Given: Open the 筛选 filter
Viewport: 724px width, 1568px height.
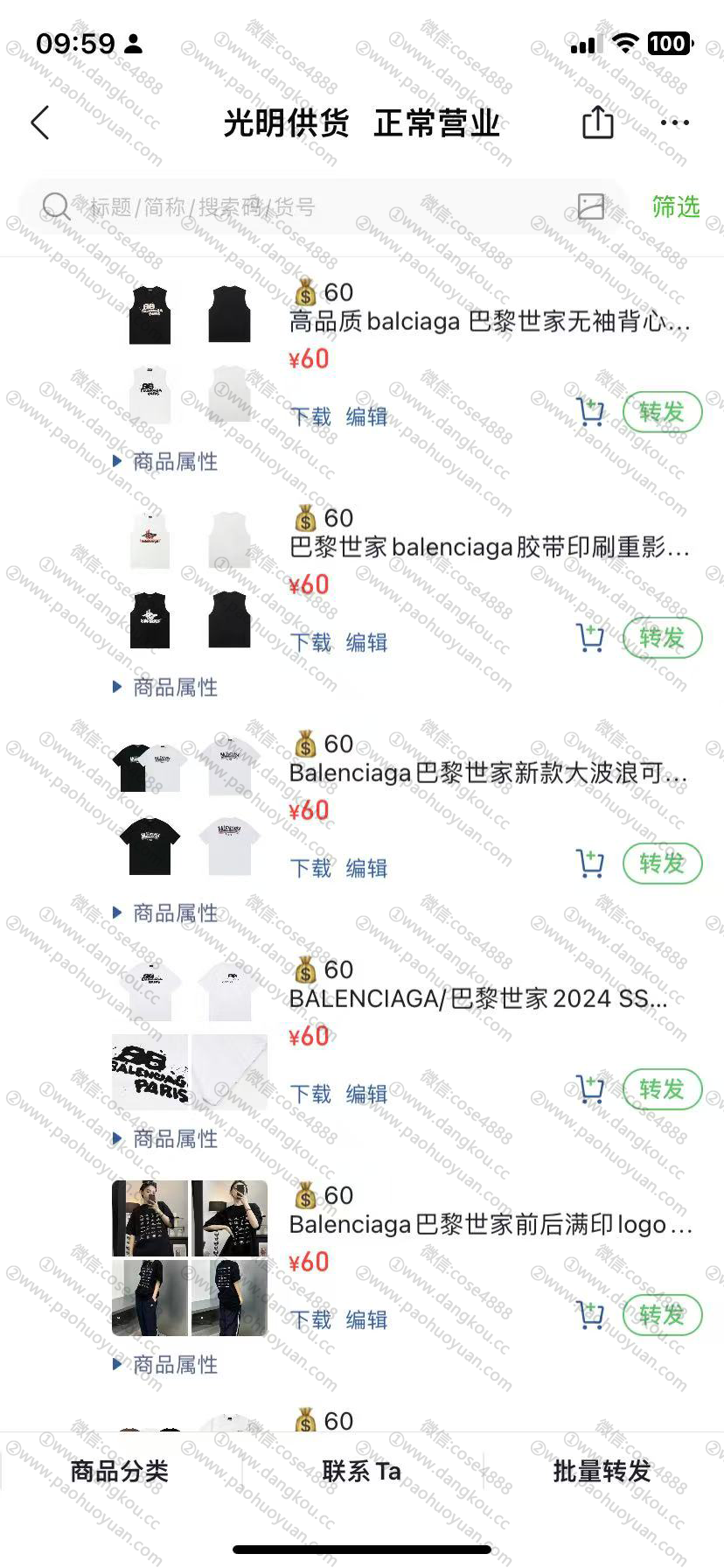Looking at the screenshot, I should point(676,206).
